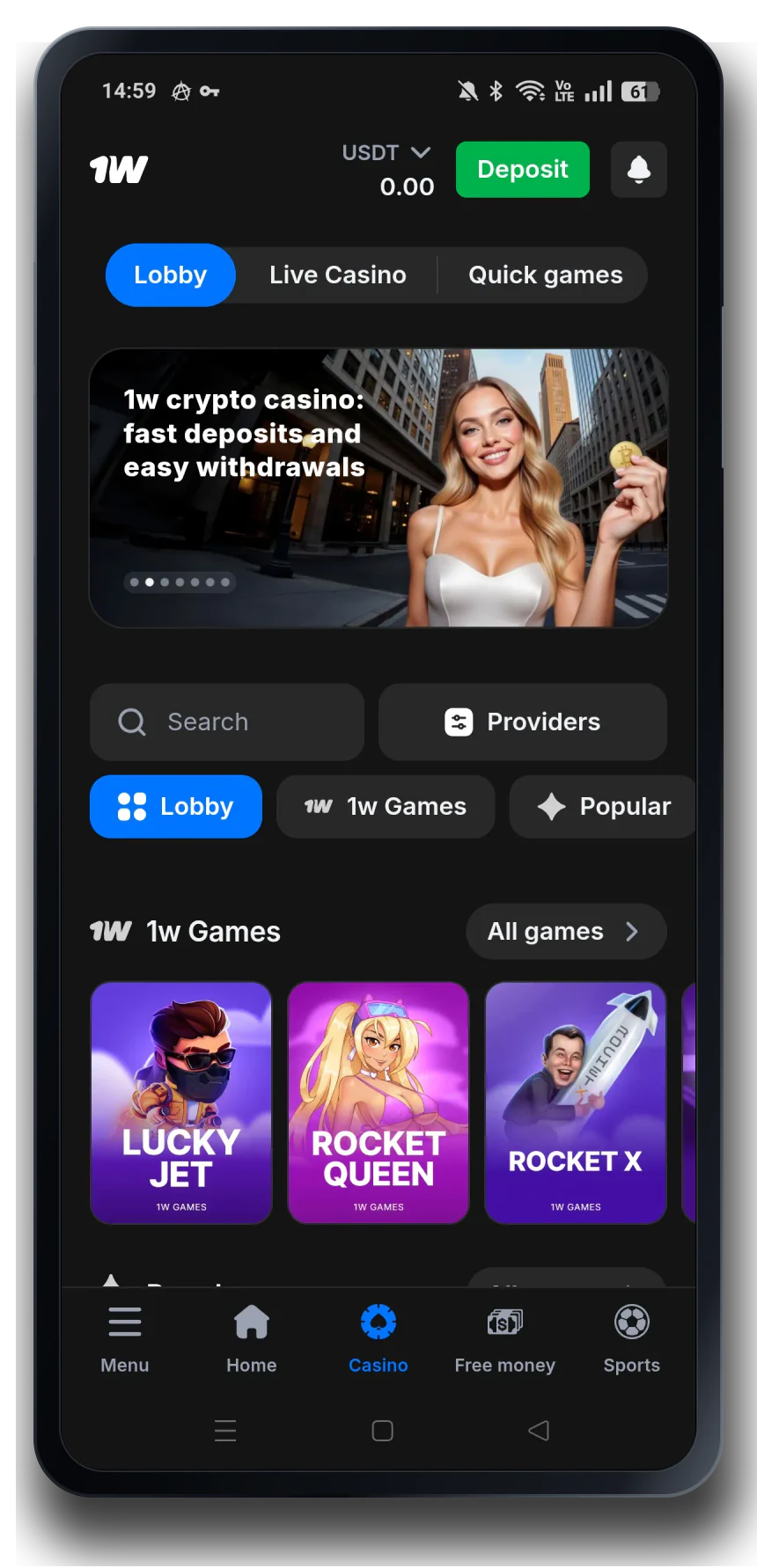Viewport: 757px width, 1568px height.
Task: Open the Providers filter
Action: click(523, 722)
